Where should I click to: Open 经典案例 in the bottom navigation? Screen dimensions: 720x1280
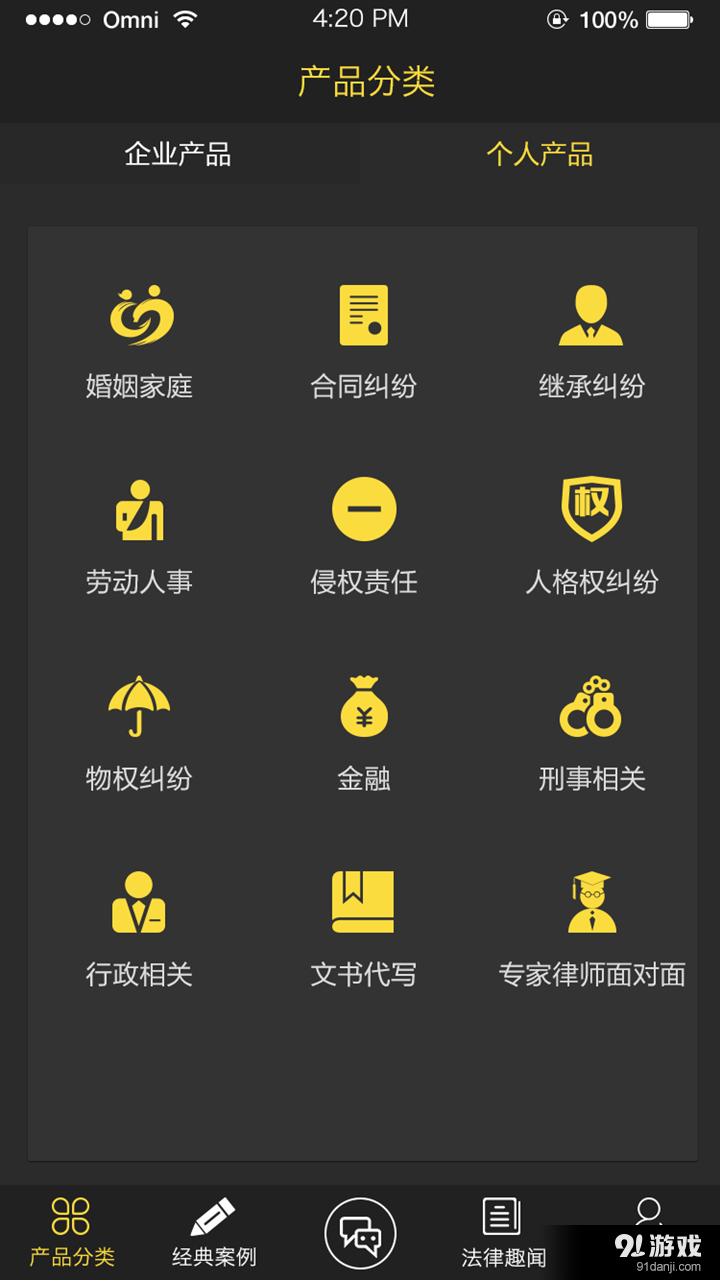pos(215,1230)
